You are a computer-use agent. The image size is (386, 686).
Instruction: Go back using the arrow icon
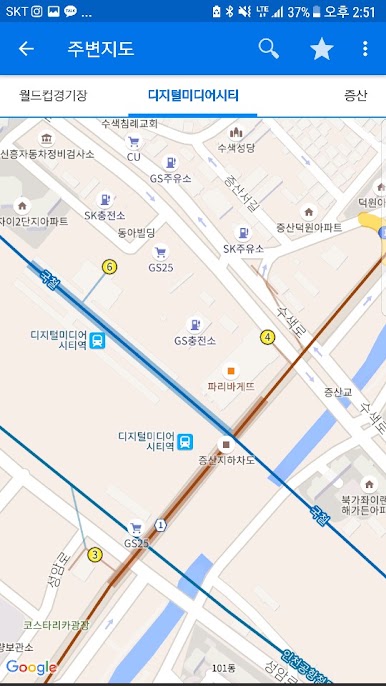(26, 49)
